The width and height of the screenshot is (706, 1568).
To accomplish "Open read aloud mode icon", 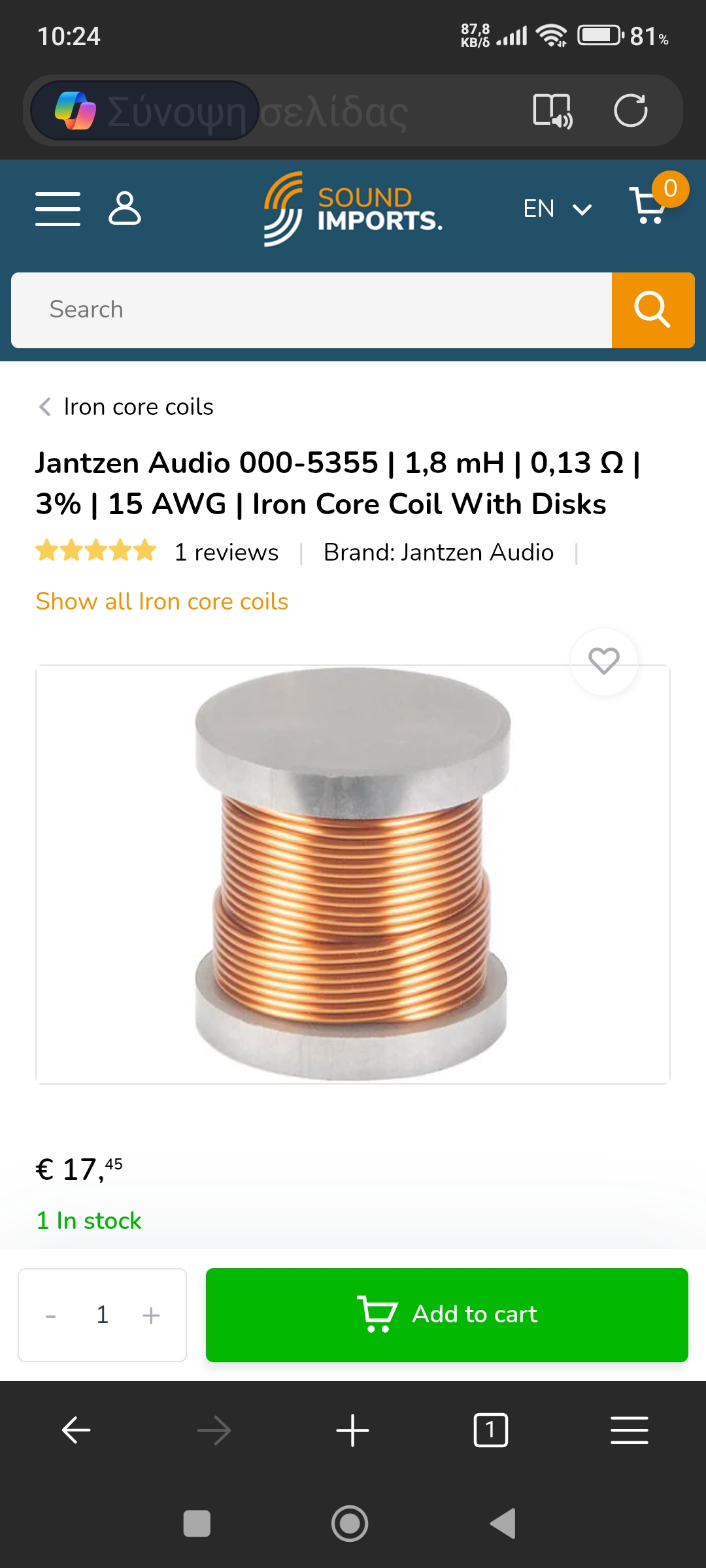I will 552,110.
